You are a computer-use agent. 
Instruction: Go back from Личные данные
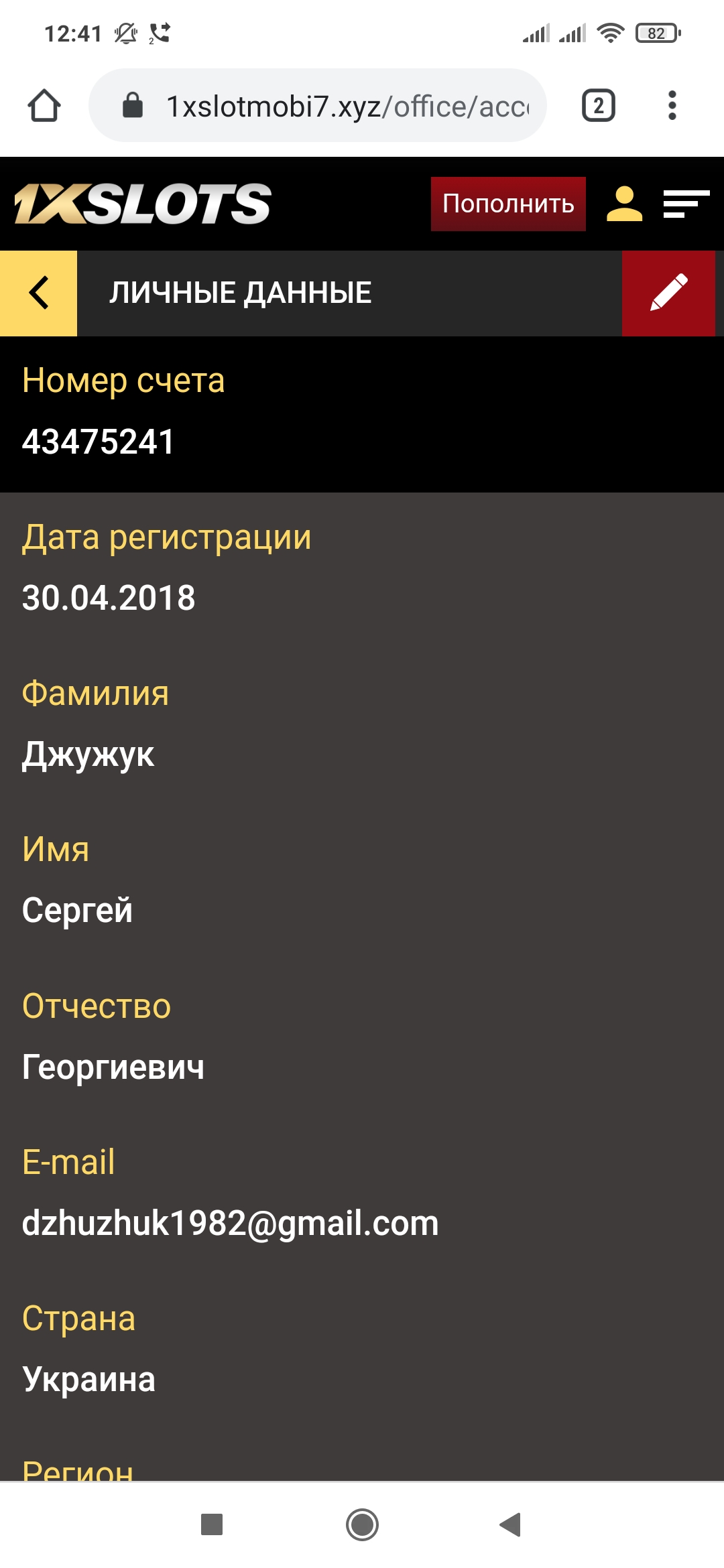[38, 293]
